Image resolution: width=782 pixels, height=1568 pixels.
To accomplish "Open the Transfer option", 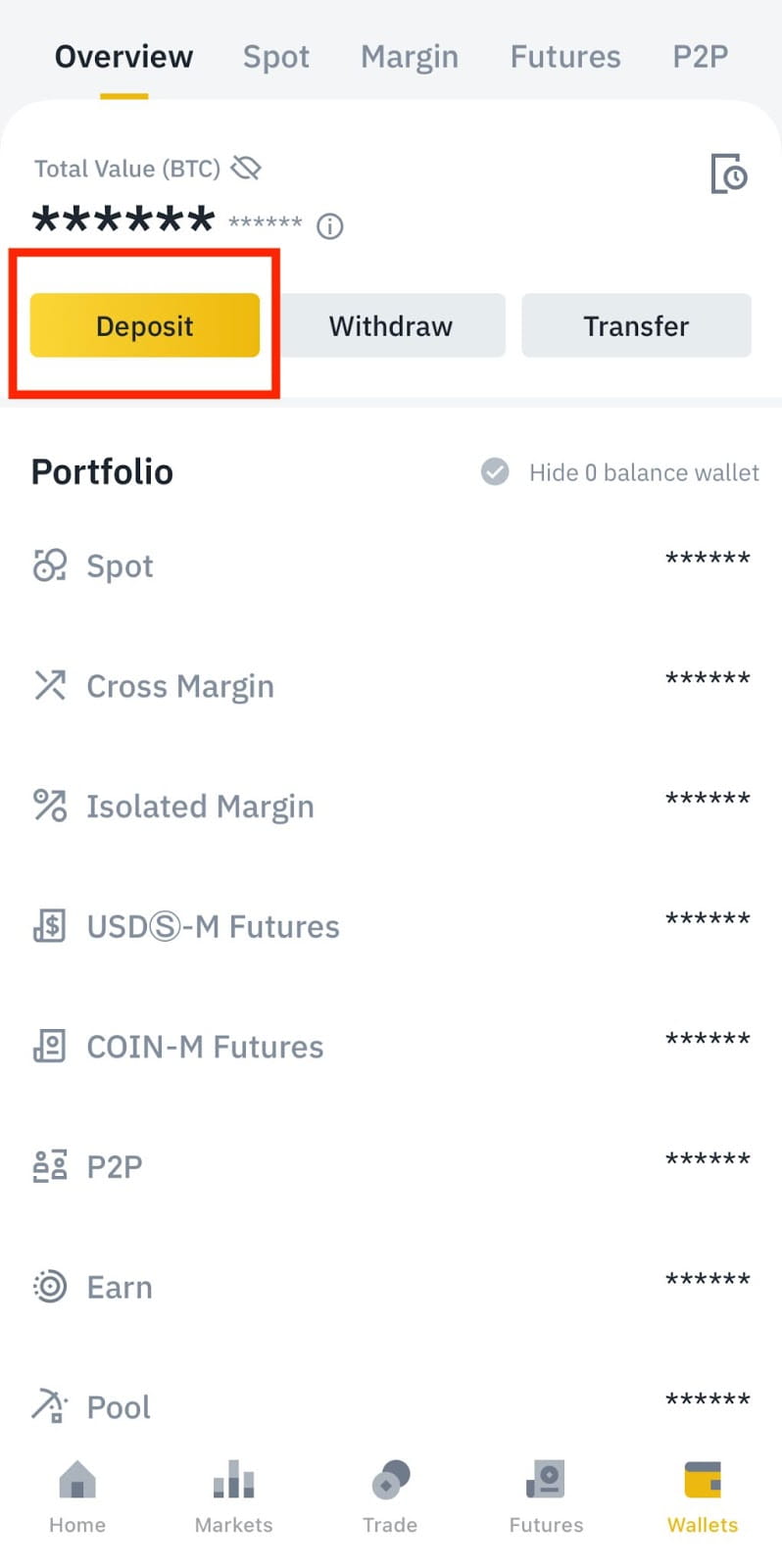I will [636, 325].
